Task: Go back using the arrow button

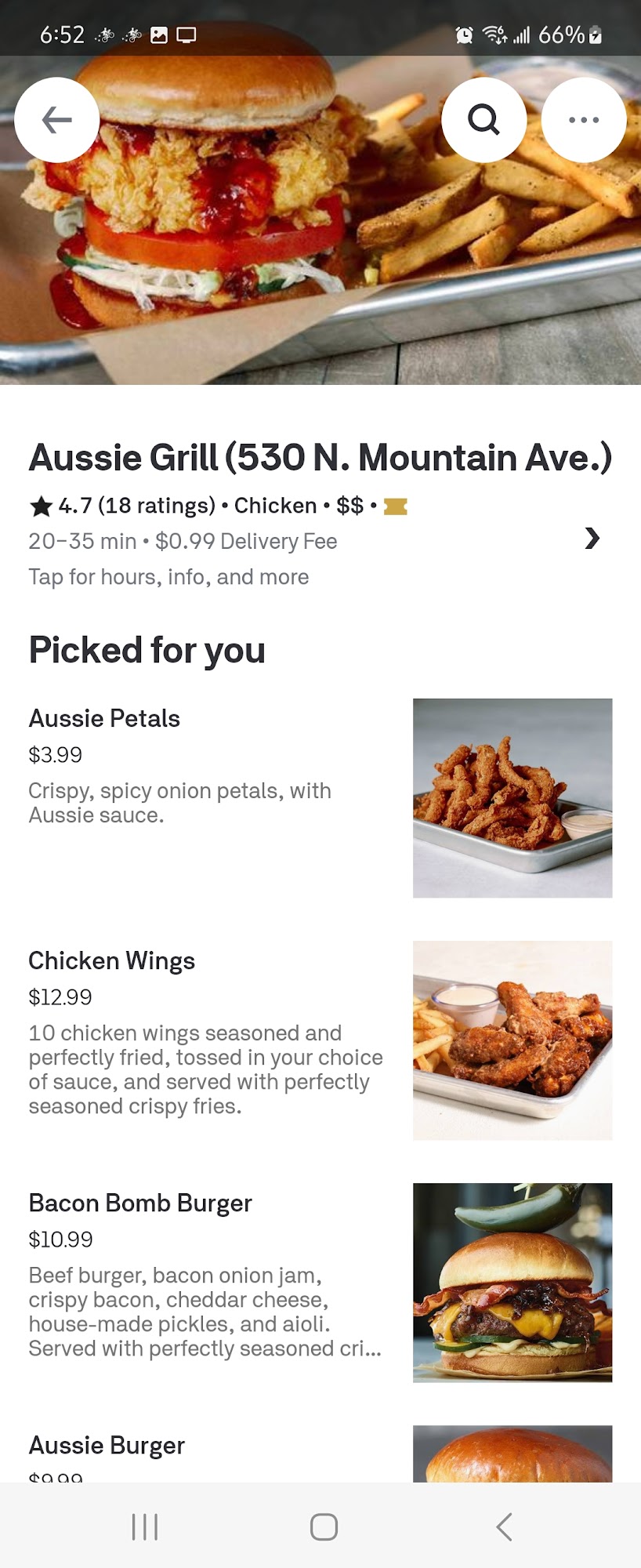Action: (x=57, y=120)
